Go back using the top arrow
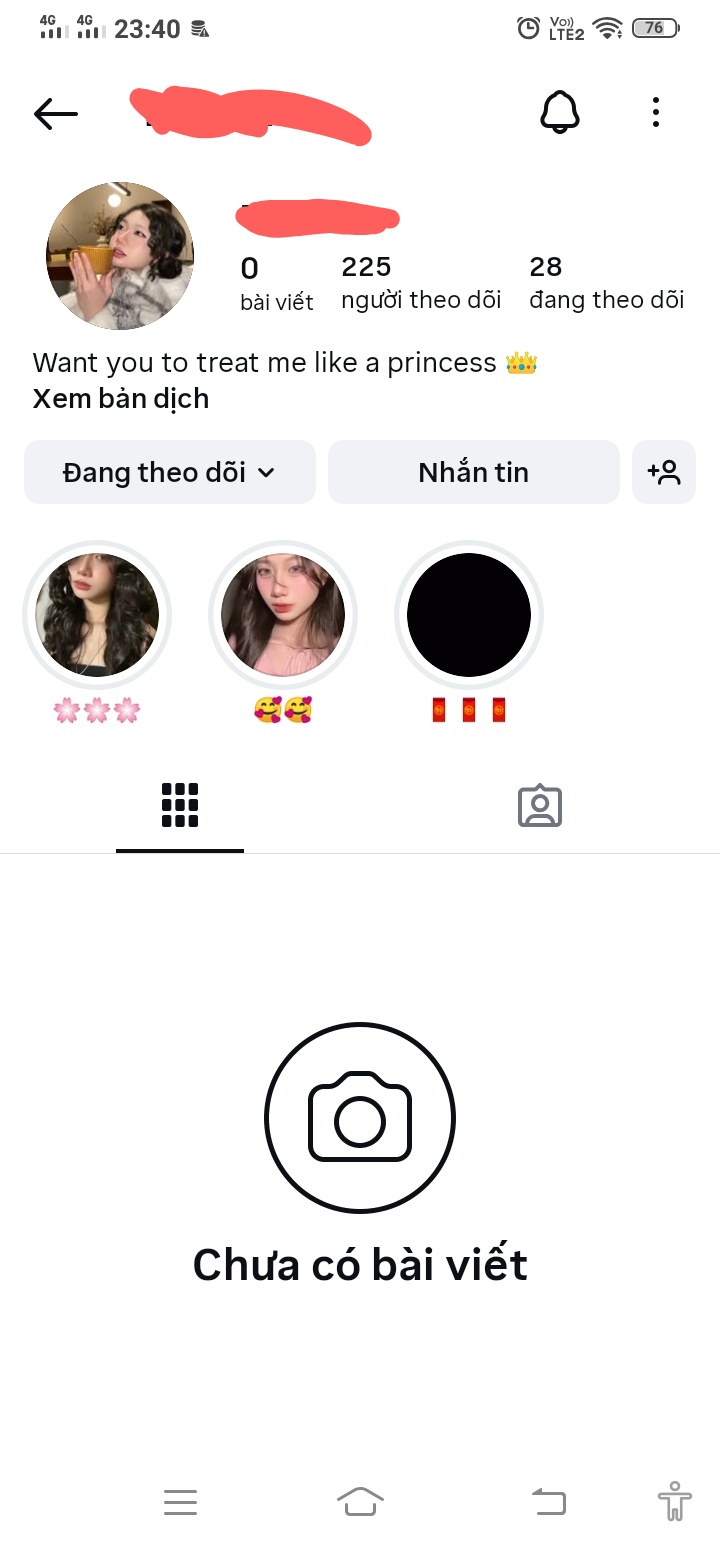Image resolution: width=720 pixels, height=1544 pixels. point(55,113)
